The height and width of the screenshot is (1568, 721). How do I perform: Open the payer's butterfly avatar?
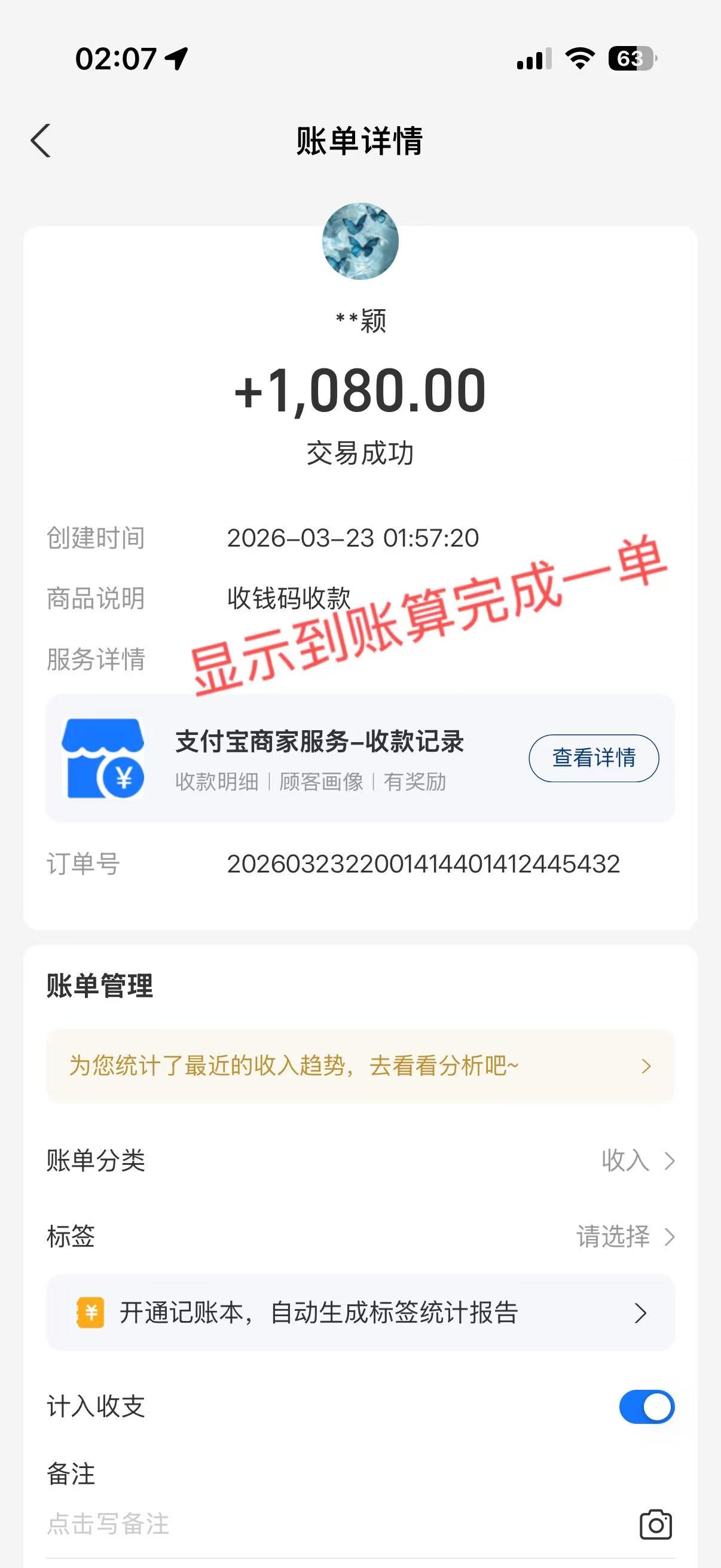coord(360,242)
